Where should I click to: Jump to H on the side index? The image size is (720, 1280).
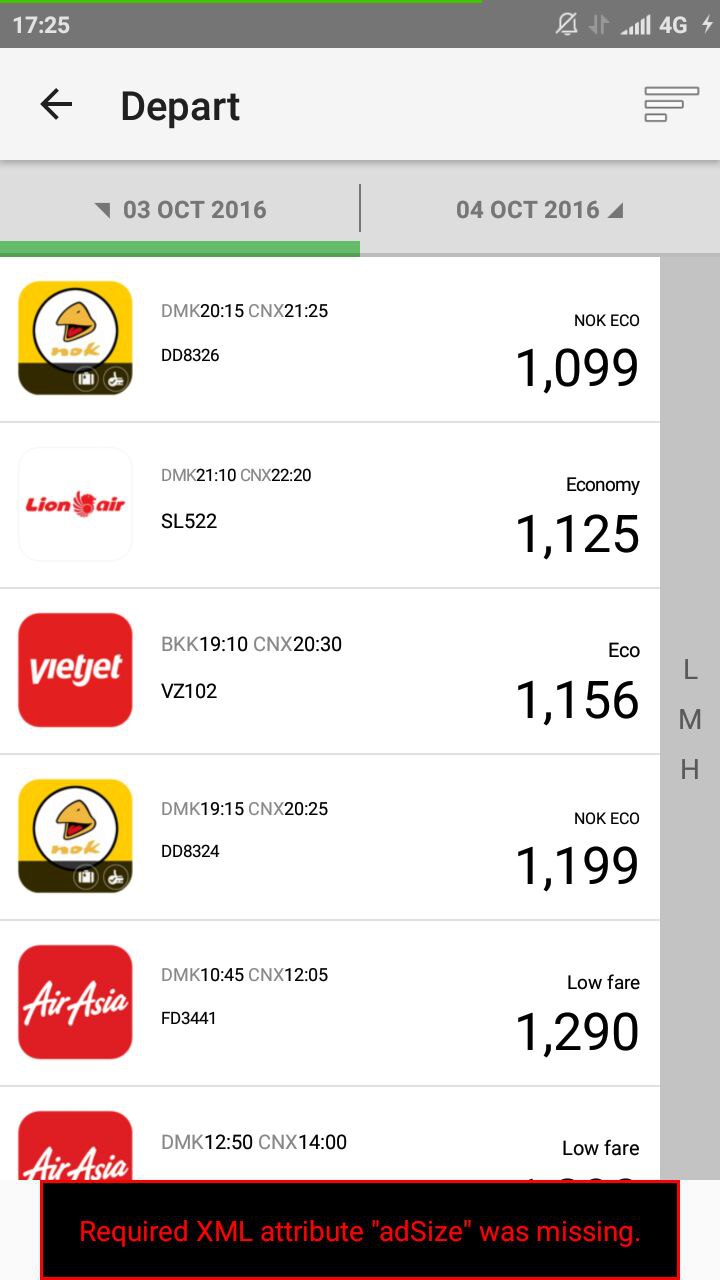tap(690, 769)
